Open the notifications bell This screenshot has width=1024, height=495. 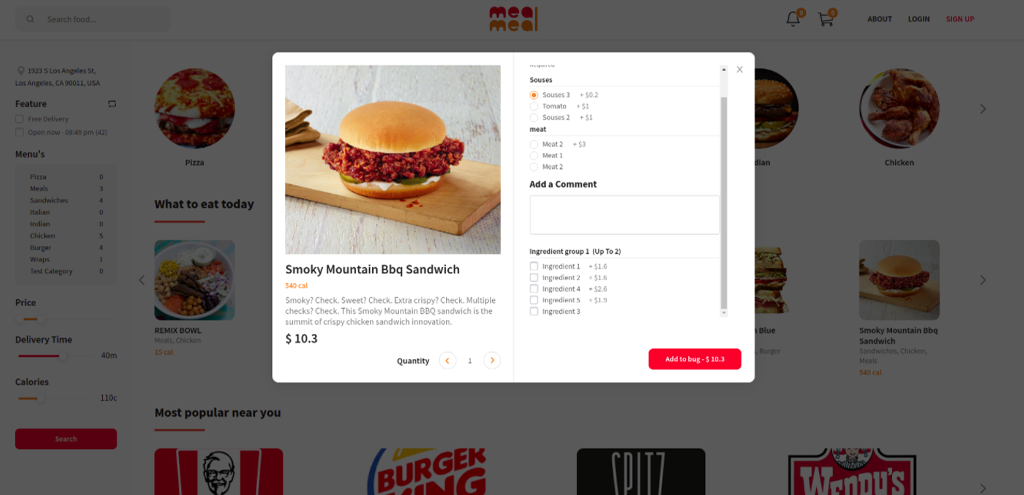[x=793, y=19]
